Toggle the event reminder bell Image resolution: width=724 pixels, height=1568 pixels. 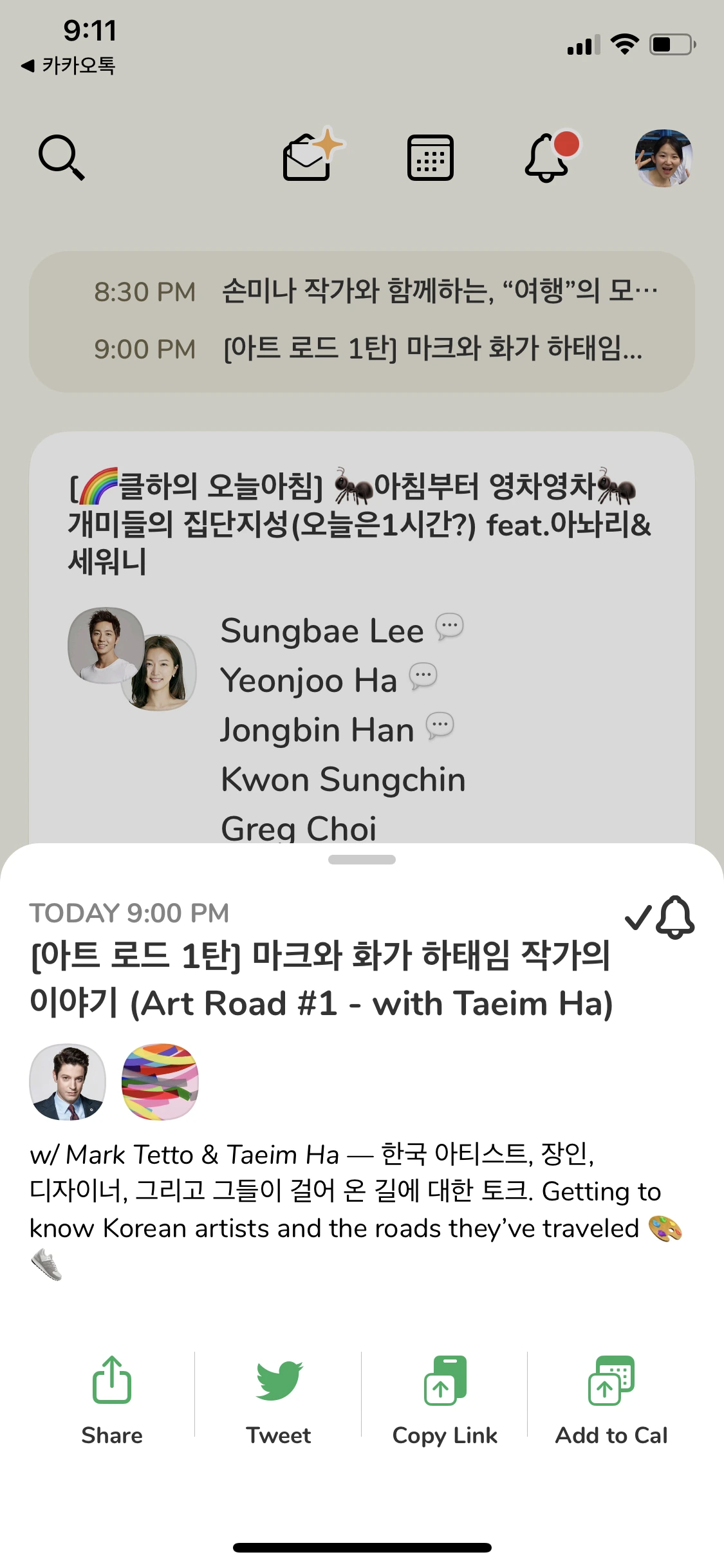[660, 917]
